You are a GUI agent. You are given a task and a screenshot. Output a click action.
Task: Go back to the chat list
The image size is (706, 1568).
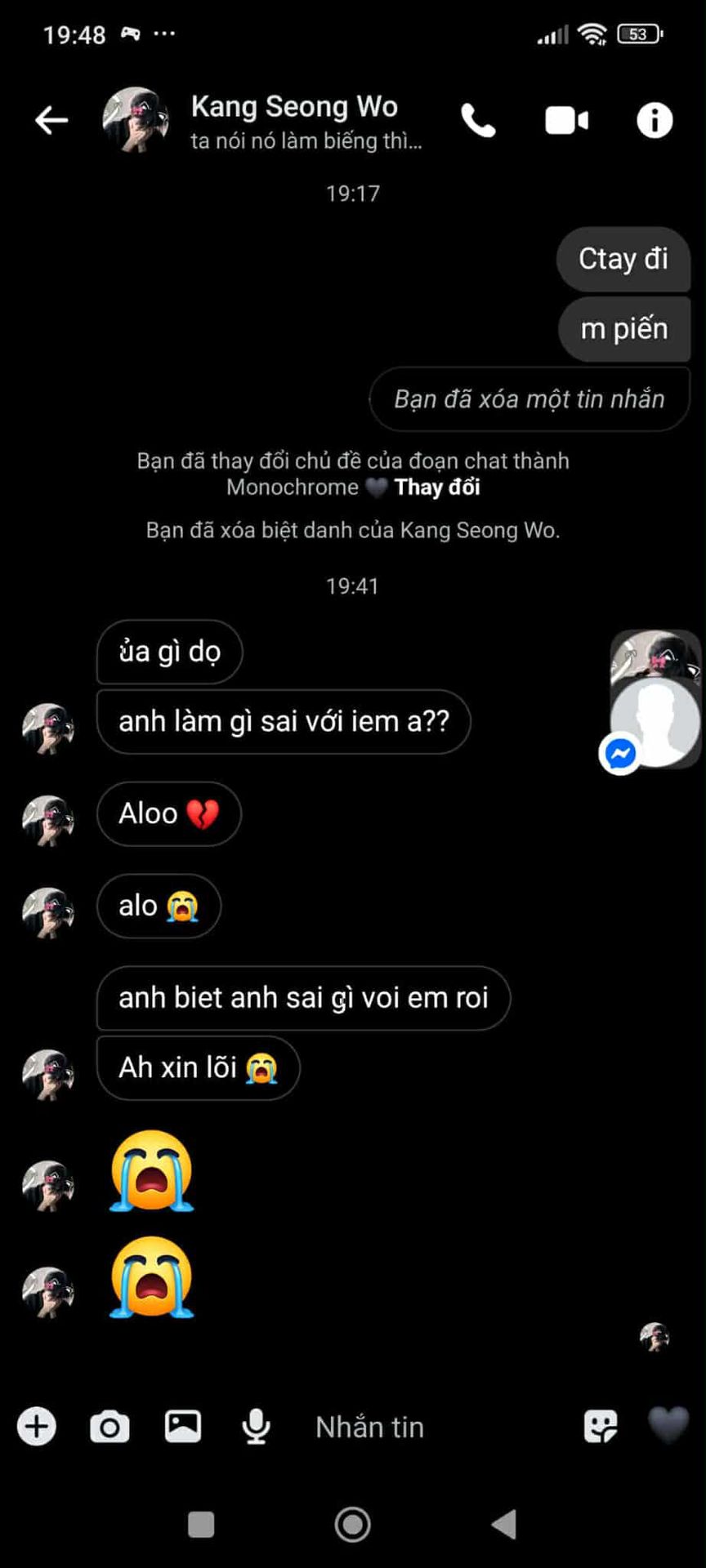[51, 121]
